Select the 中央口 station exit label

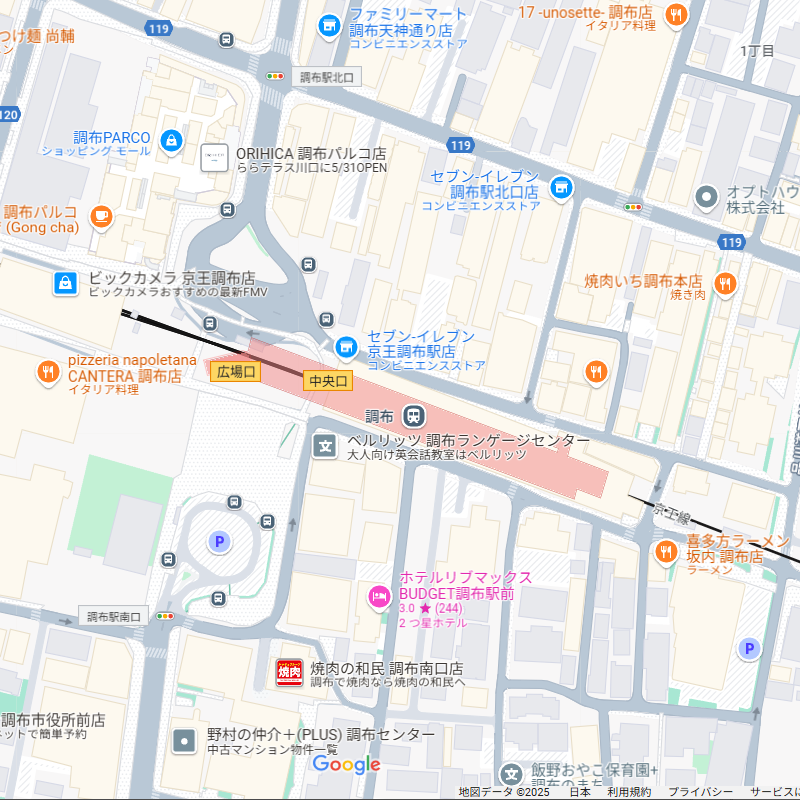[328, 381]
